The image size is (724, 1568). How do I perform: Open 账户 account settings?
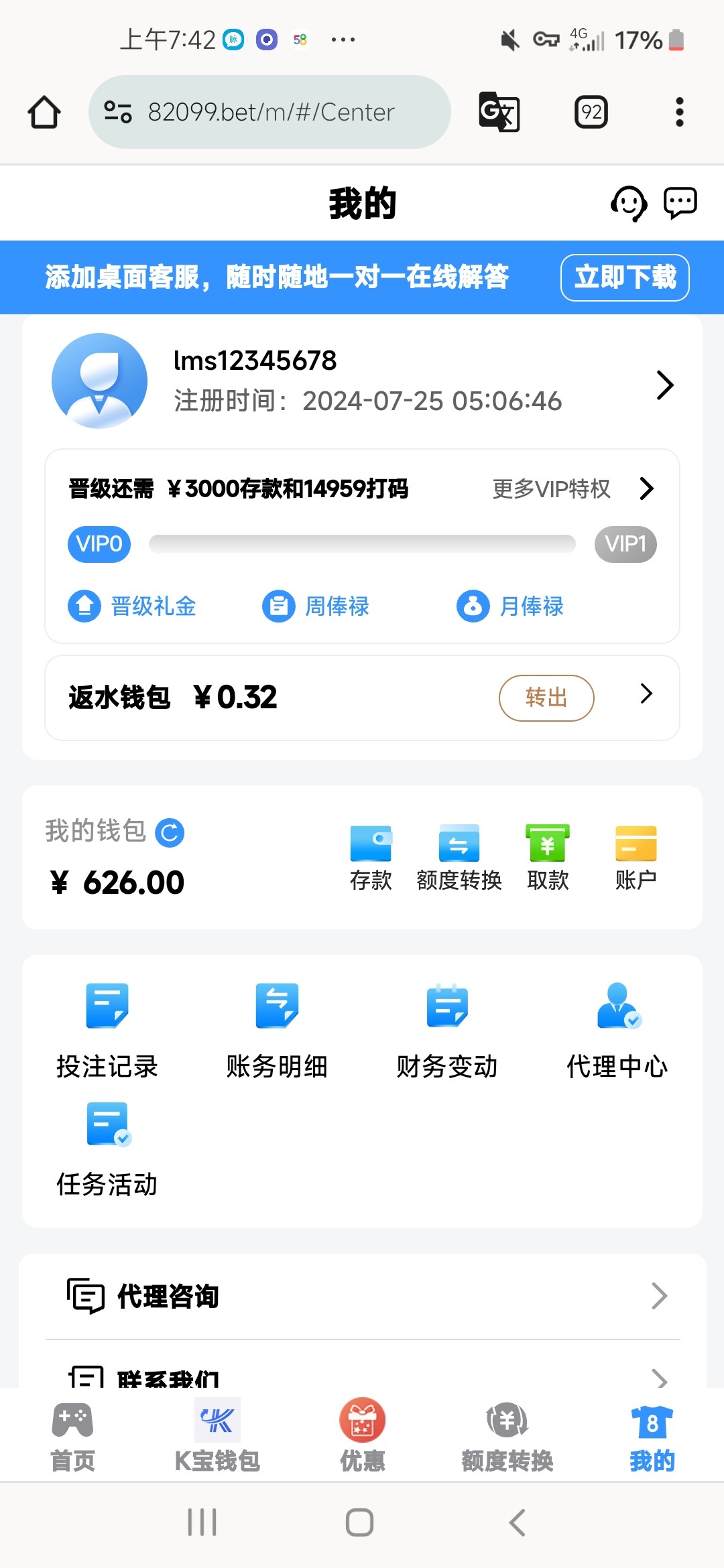tap(636, 857)
